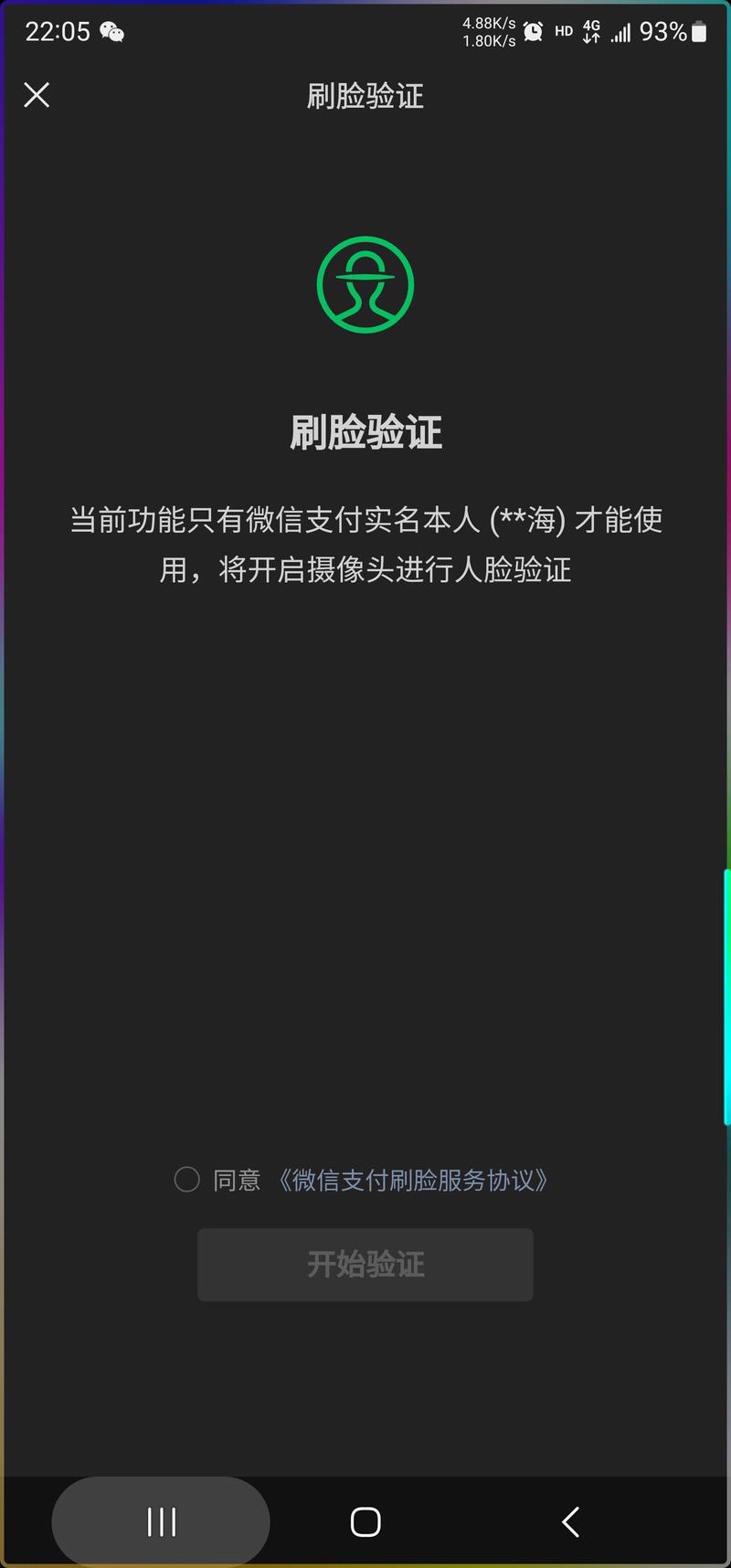This screenshot has width=731, height=1568.
Task: Click the green face verification logo
Action: click(365, 284)
